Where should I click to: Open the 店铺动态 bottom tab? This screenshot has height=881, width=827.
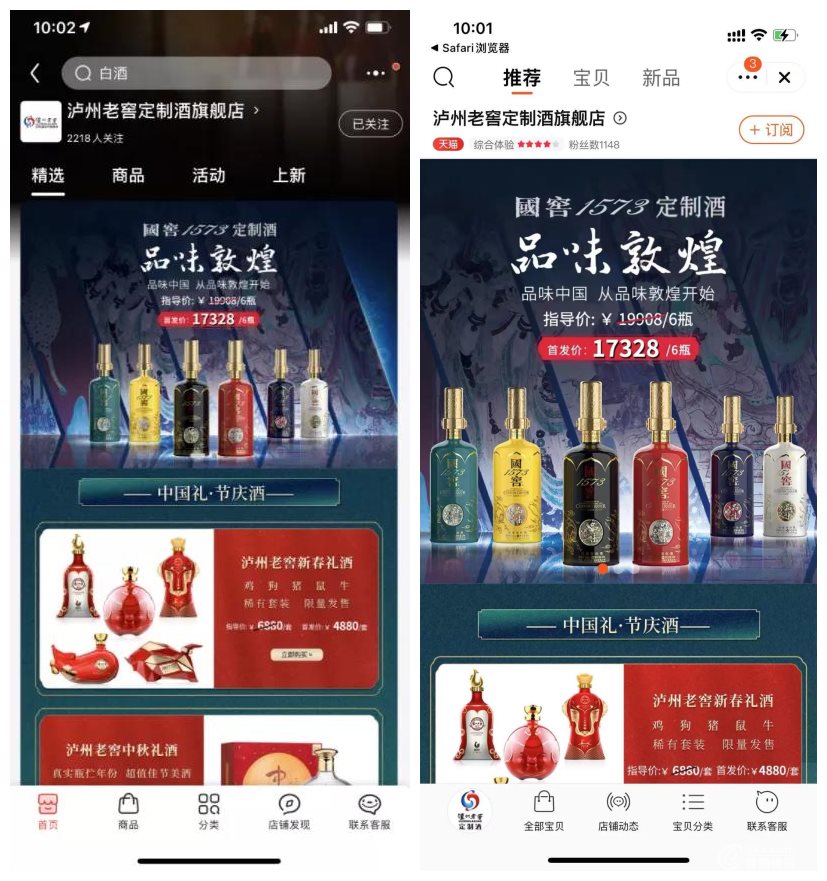618,811
